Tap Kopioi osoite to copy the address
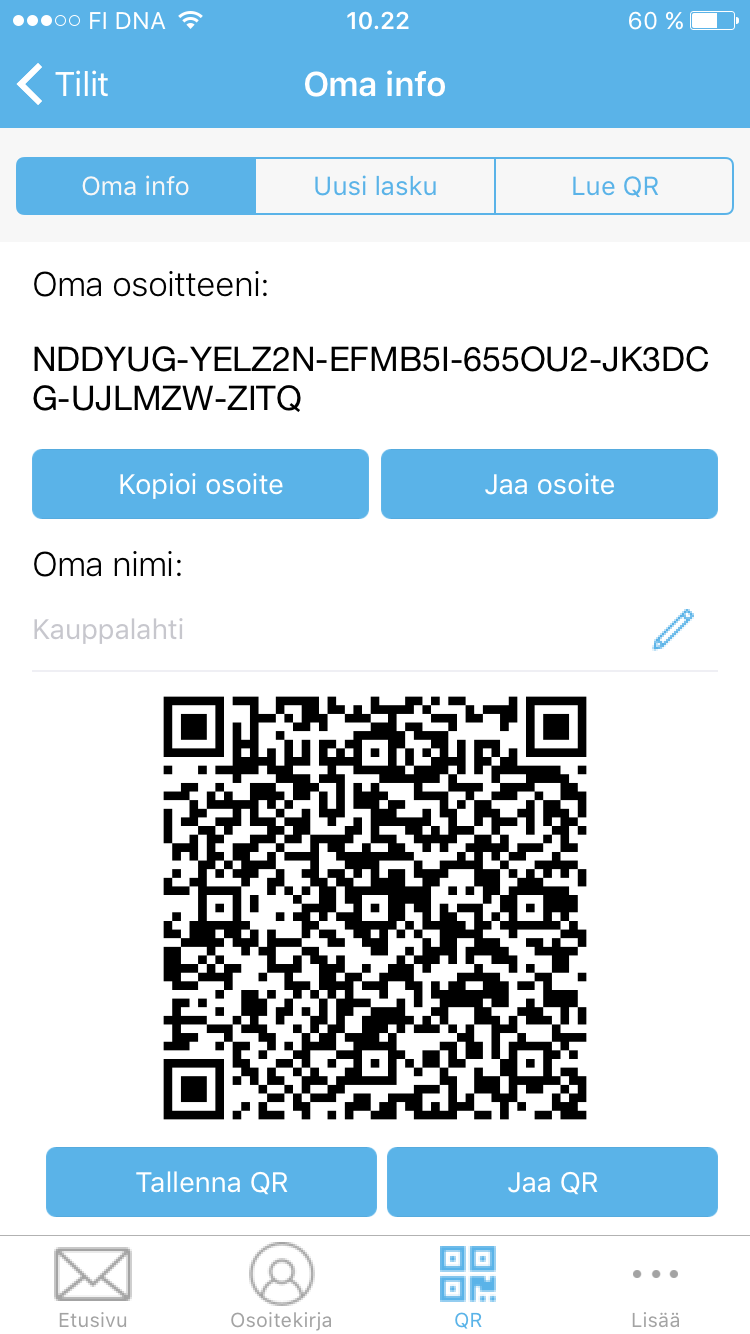The image size is (750, 1334). (200, 484)
